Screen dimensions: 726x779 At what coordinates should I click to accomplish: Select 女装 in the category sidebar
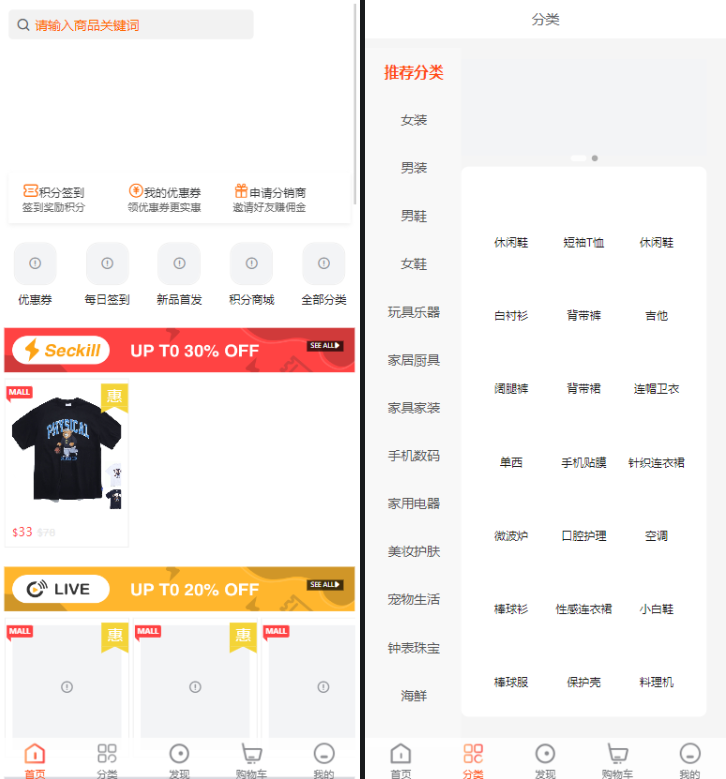pyautogui.click(x=413, y=120)
